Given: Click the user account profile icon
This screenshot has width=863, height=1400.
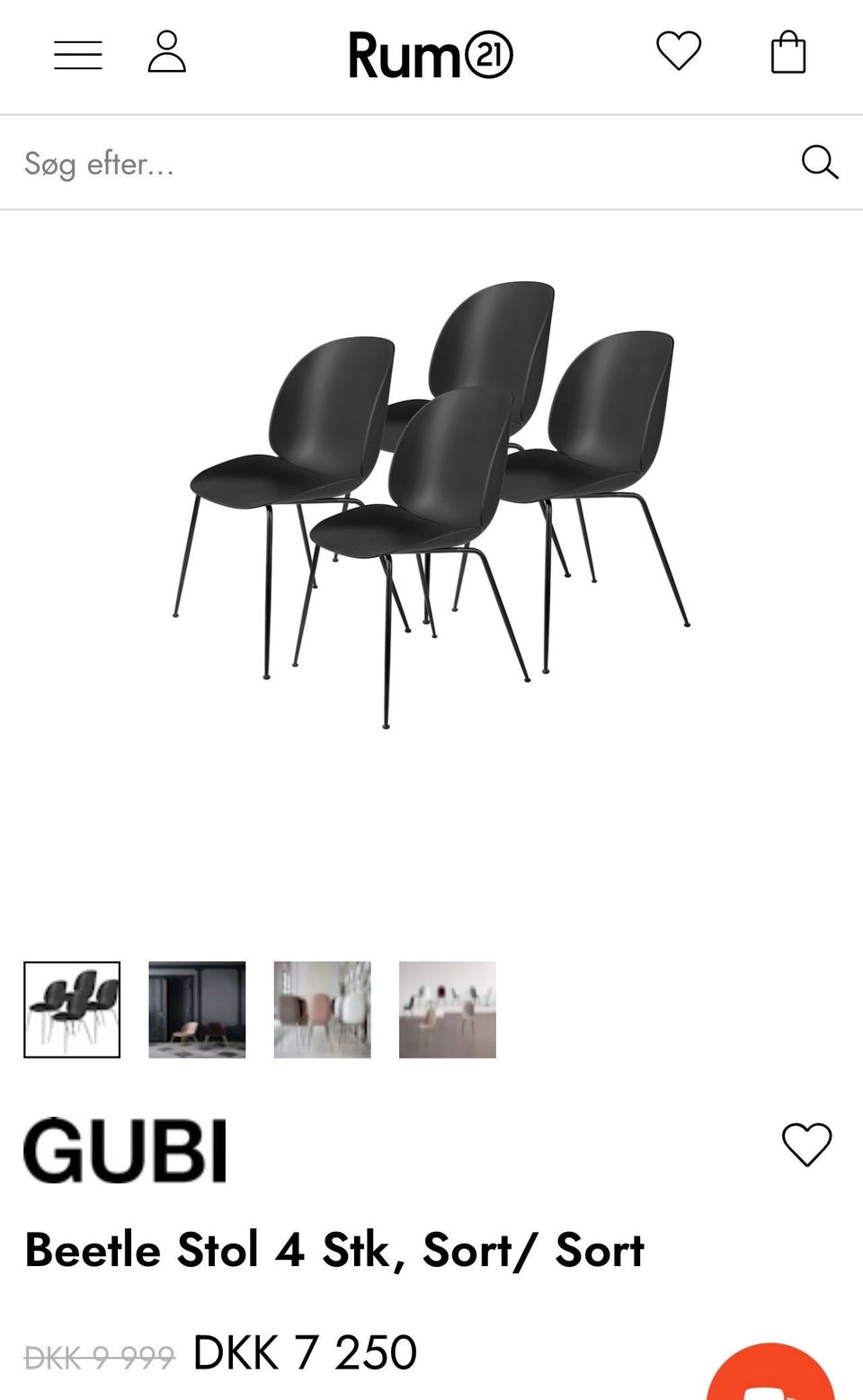Looking at the screenshot, I should tap(167, 54).
